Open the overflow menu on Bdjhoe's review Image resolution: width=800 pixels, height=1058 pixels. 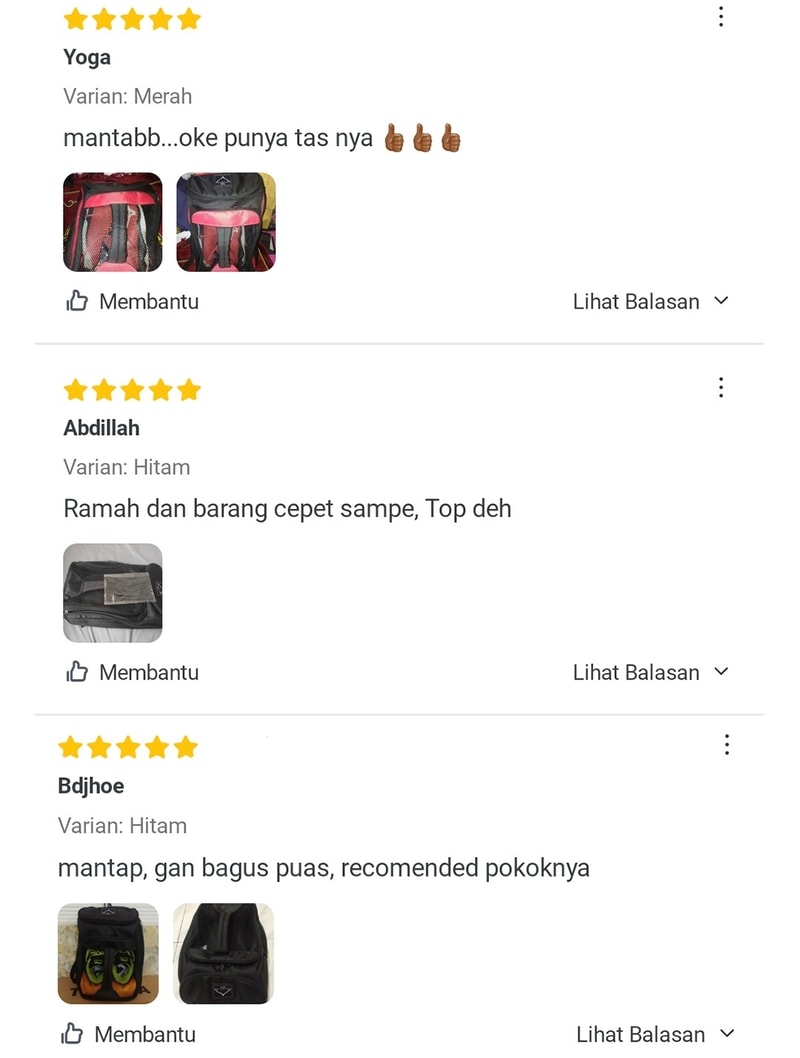click(x=727, y=745)
